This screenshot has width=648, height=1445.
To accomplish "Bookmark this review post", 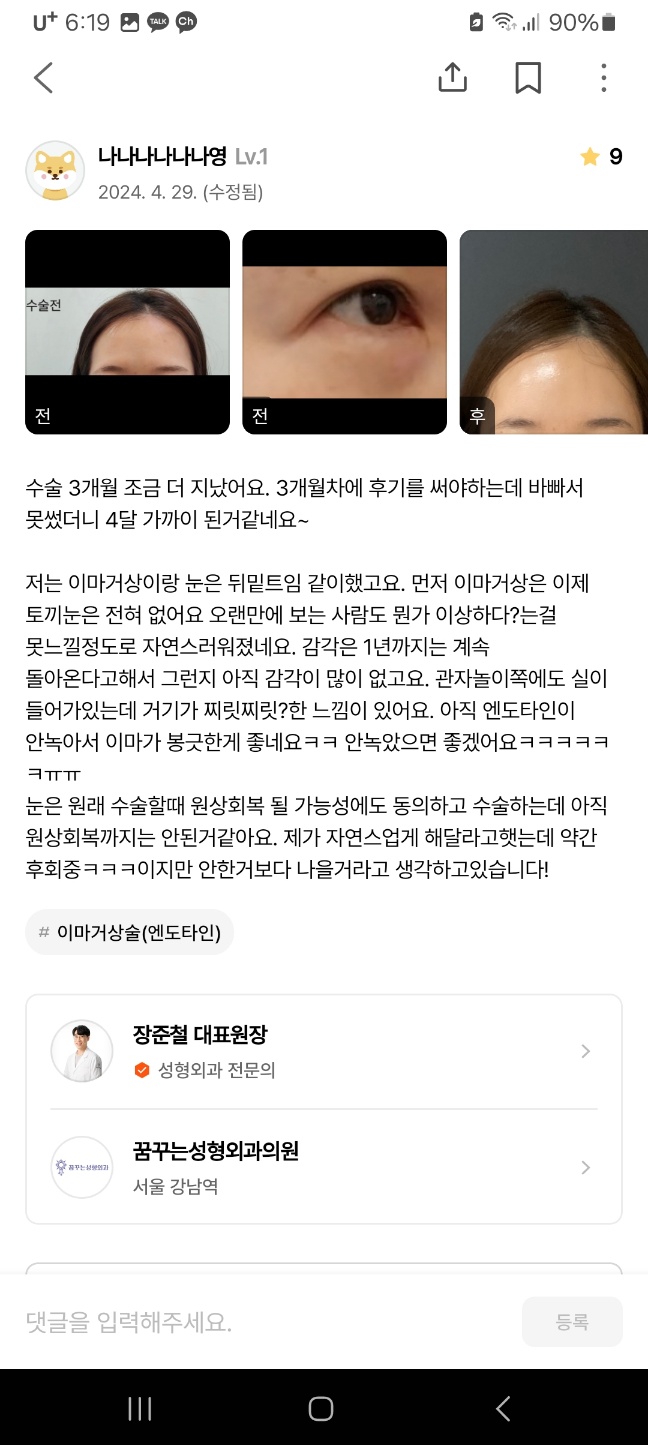I will pyautogui.click(x=528, y=78).
